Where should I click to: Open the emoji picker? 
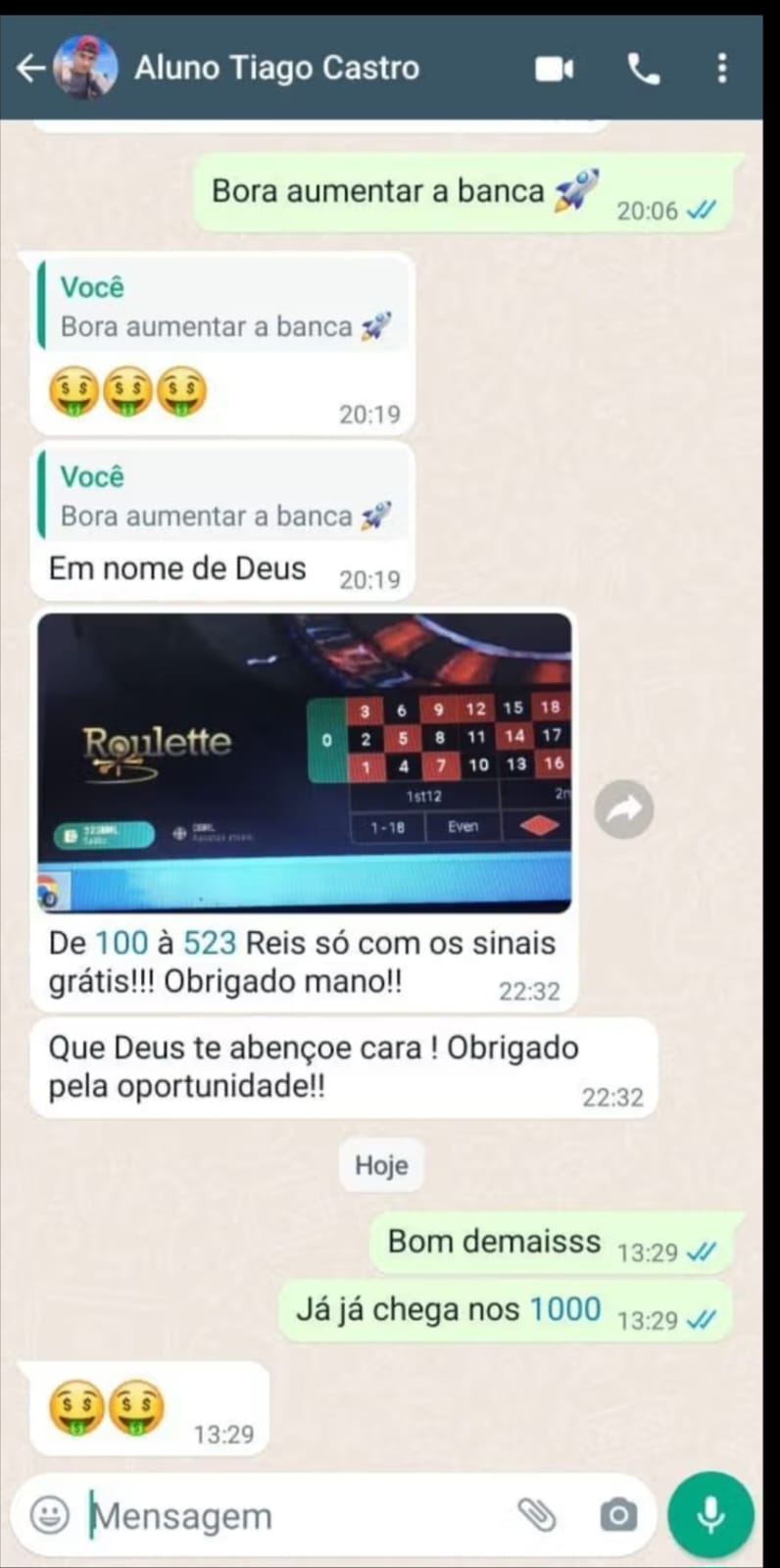[x=50, y=1515]
